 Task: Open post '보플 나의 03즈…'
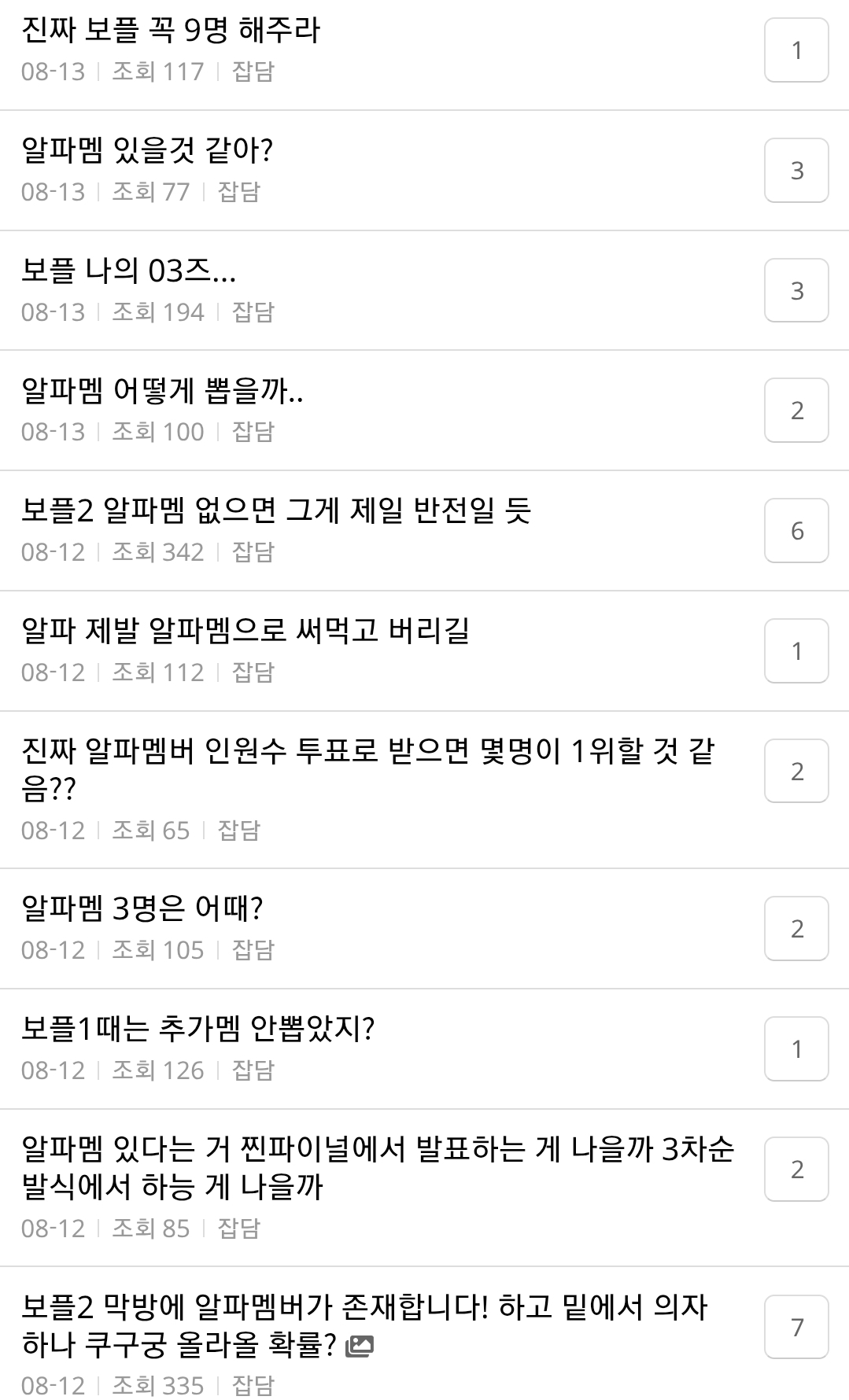129,271
